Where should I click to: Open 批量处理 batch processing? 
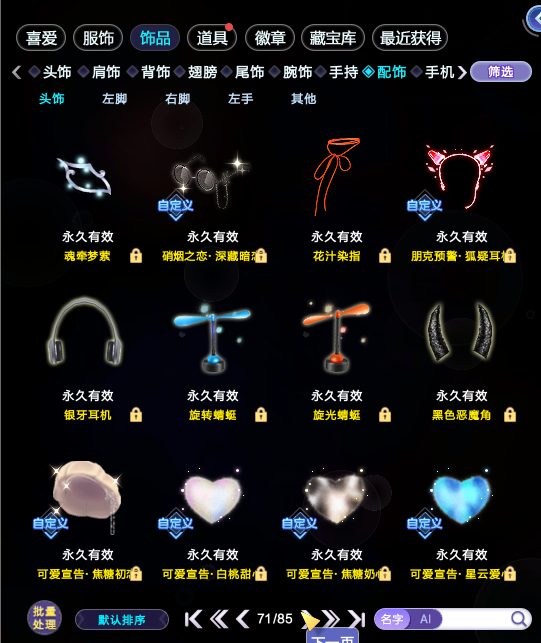pos(44,618)
